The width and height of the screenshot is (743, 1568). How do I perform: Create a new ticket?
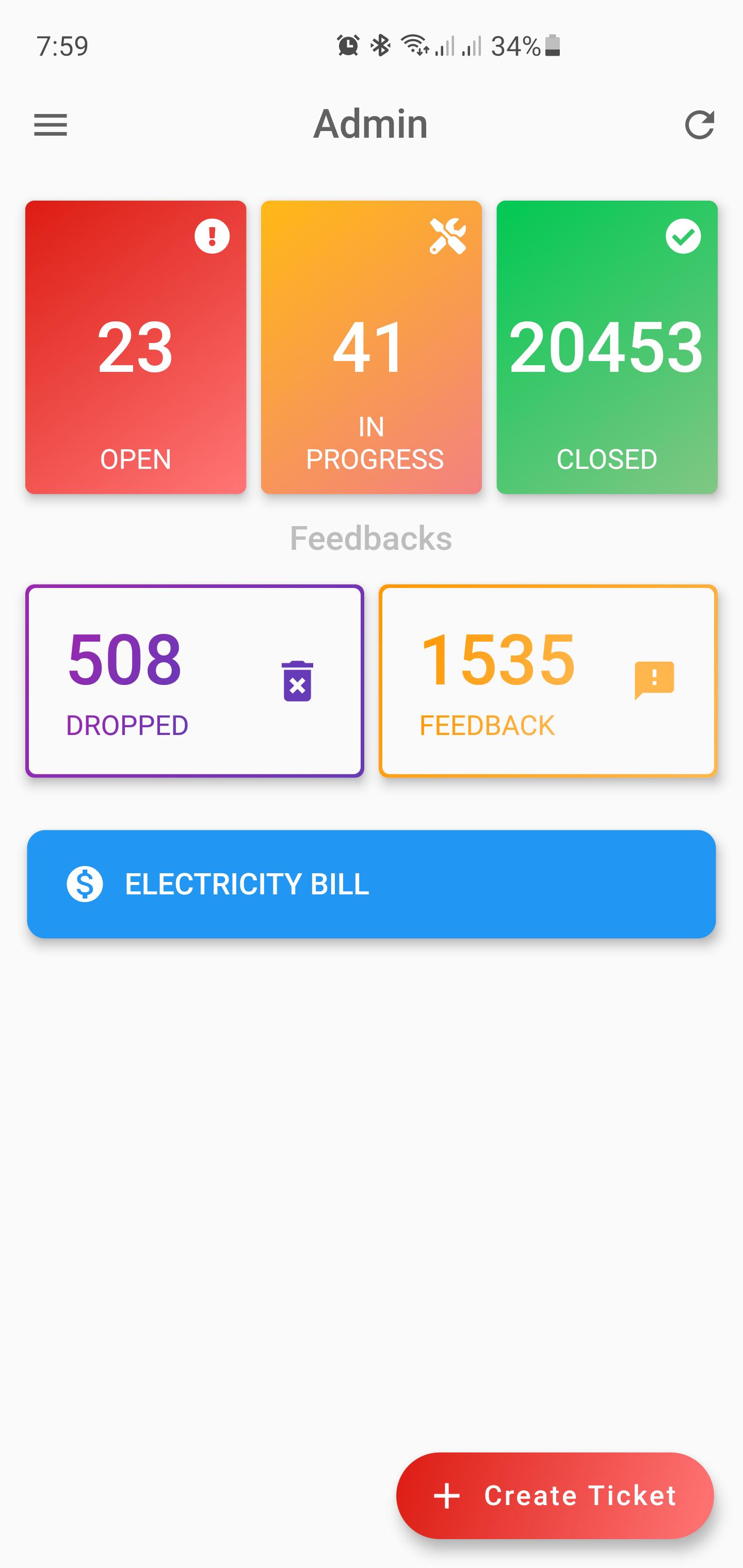555,1496
